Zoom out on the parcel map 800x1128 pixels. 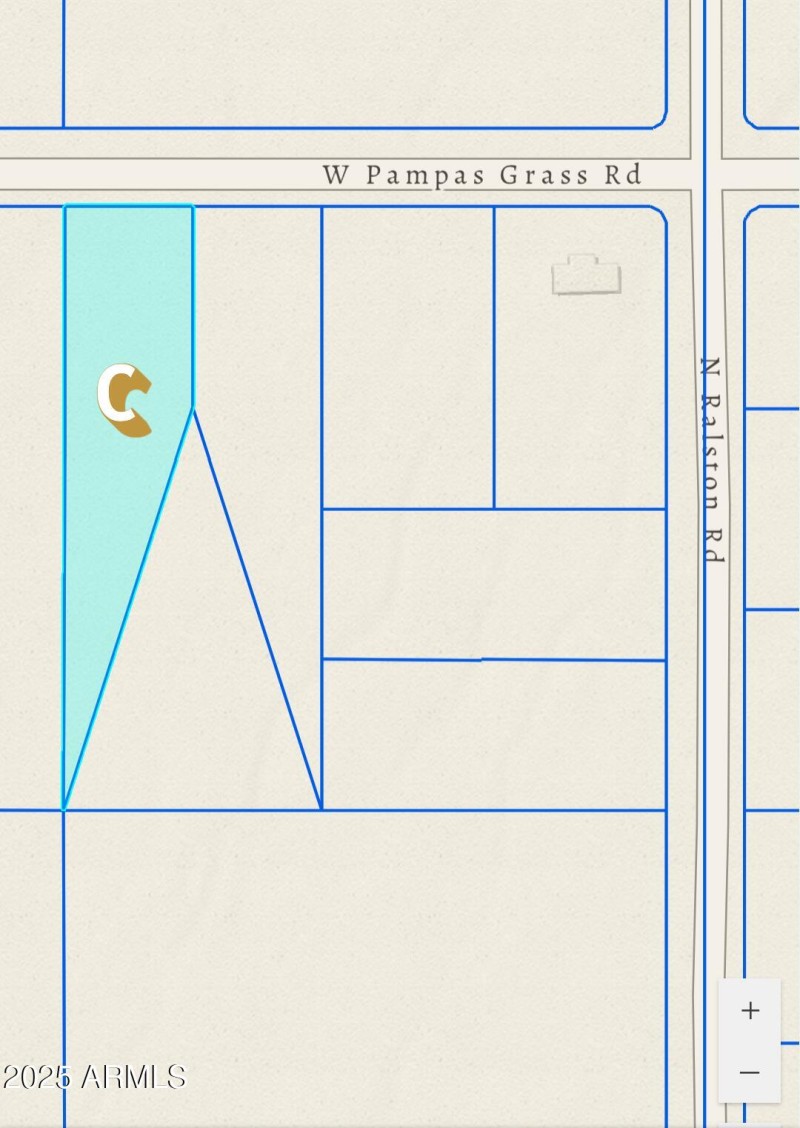click(750, 1072)
